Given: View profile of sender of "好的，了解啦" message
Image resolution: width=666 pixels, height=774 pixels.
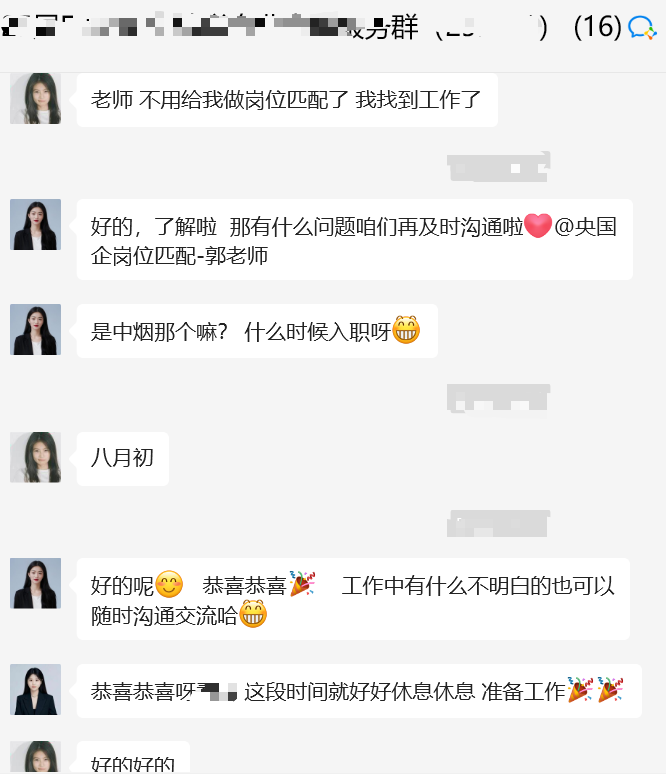Looking at the screenshot, I should coord(35,224).
